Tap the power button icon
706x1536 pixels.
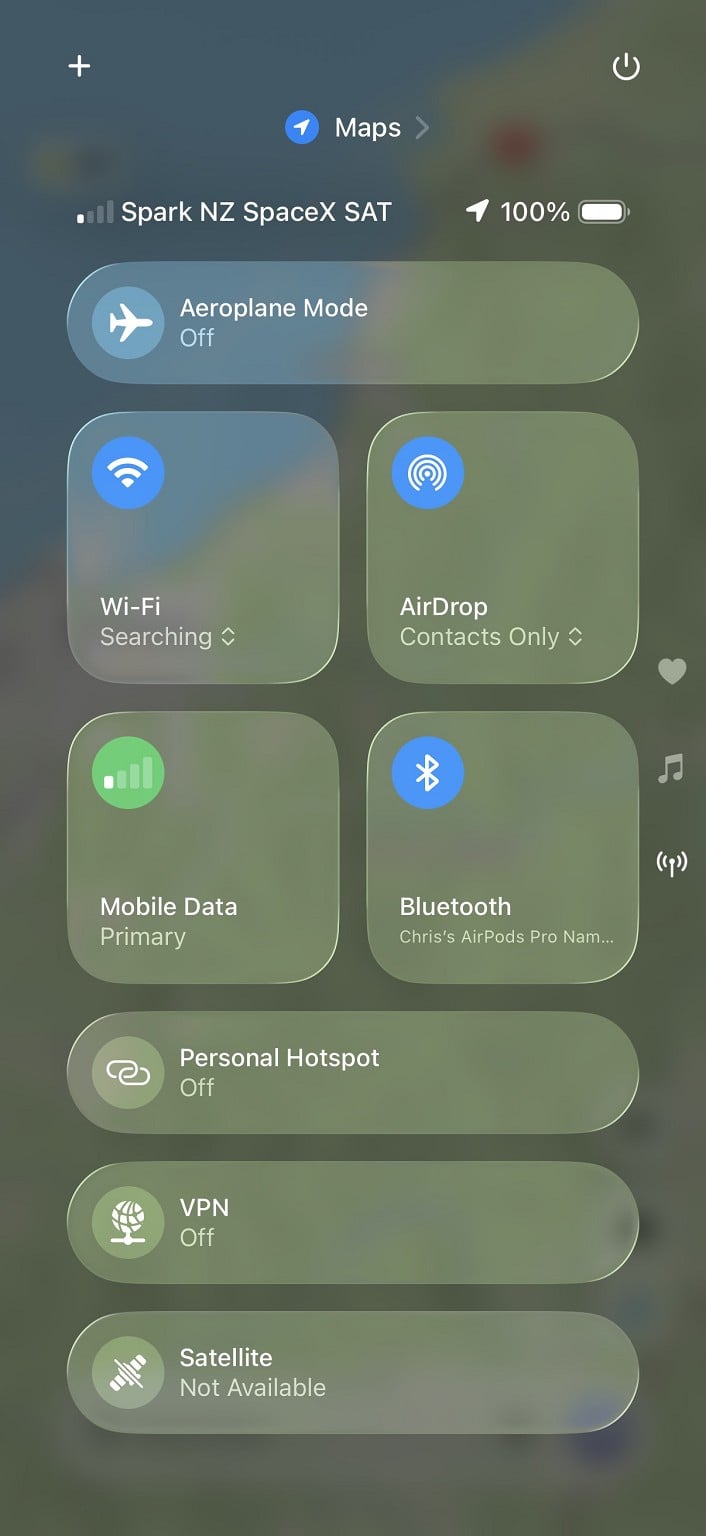pyautogui.click(x=626, y=67)
